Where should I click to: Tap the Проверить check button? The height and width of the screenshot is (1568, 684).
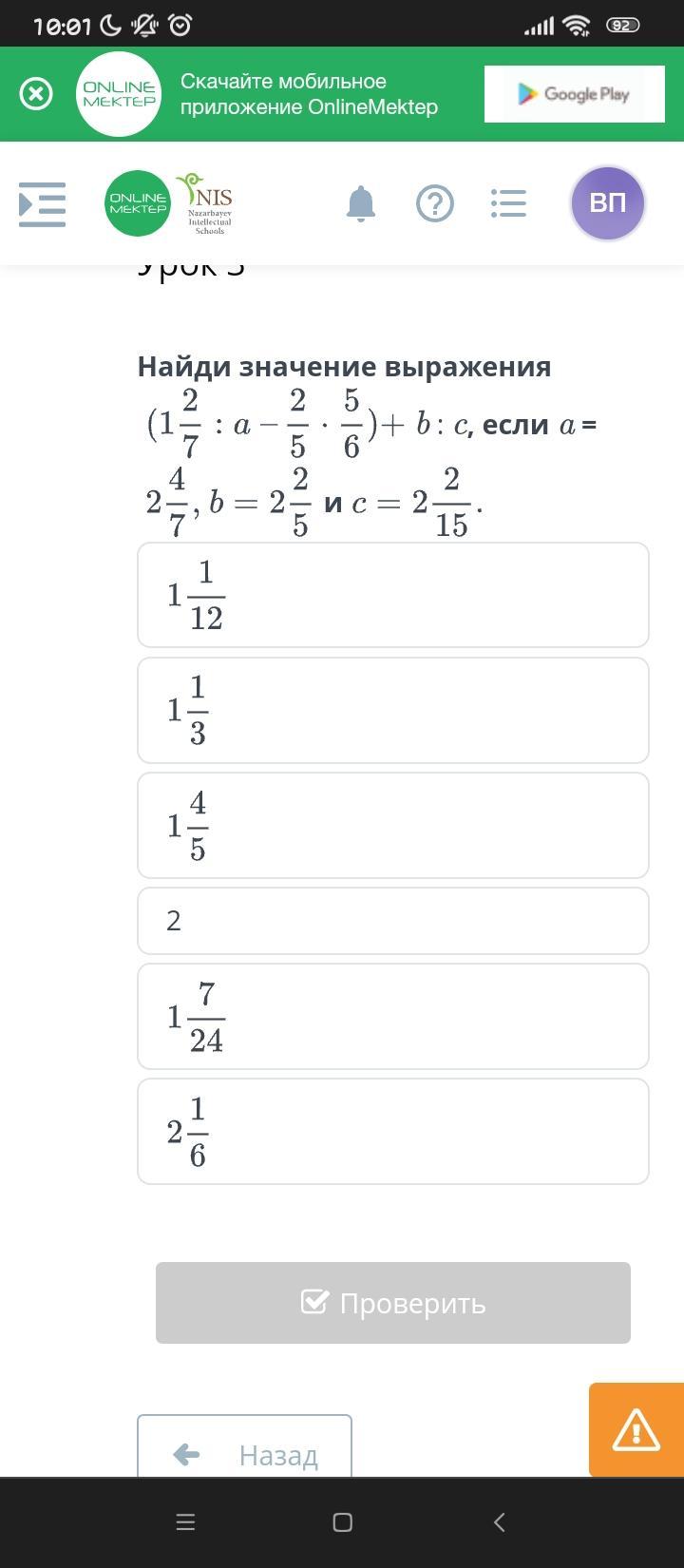coord(393,1303)
